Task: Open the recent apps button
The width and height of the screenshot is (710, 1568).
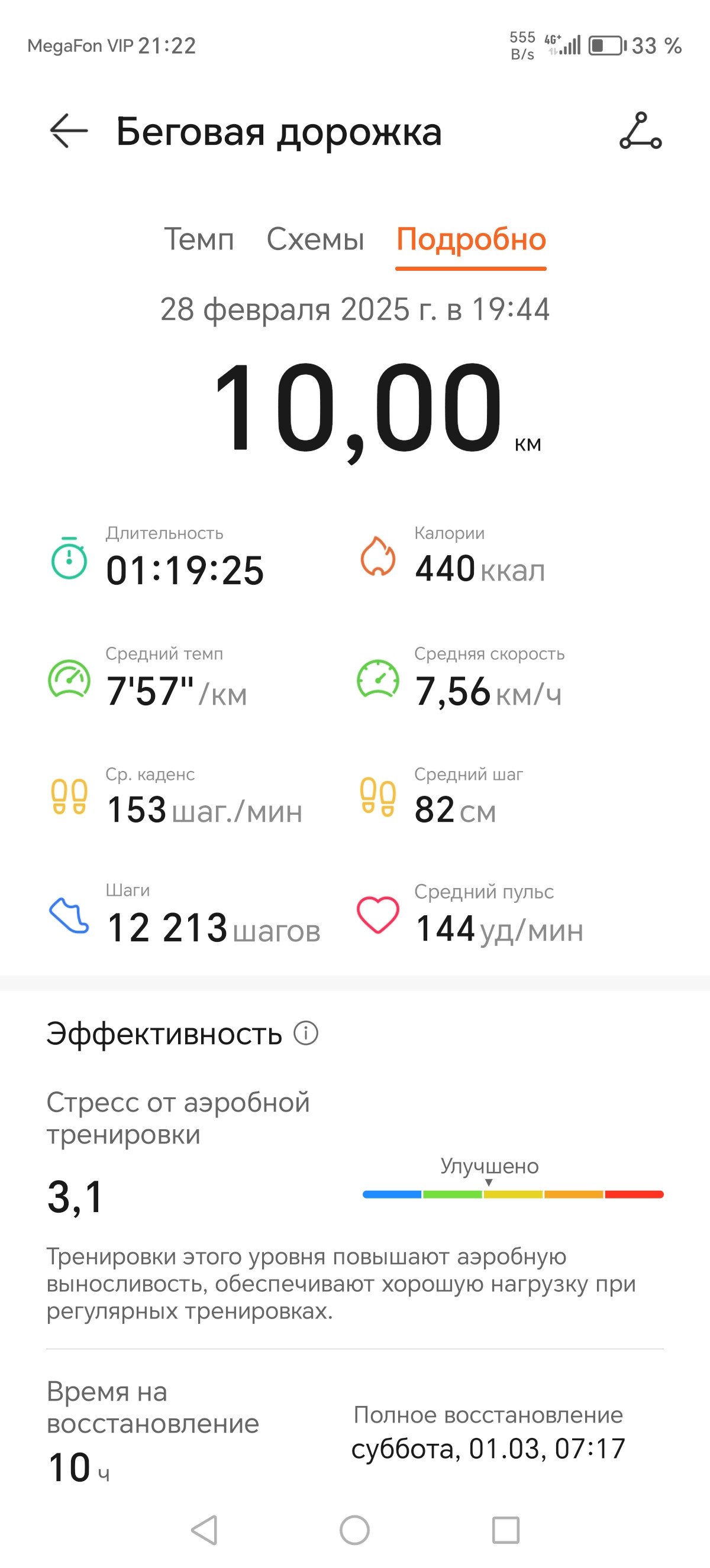Action: pyautogui.click(x=505, y=1530)
